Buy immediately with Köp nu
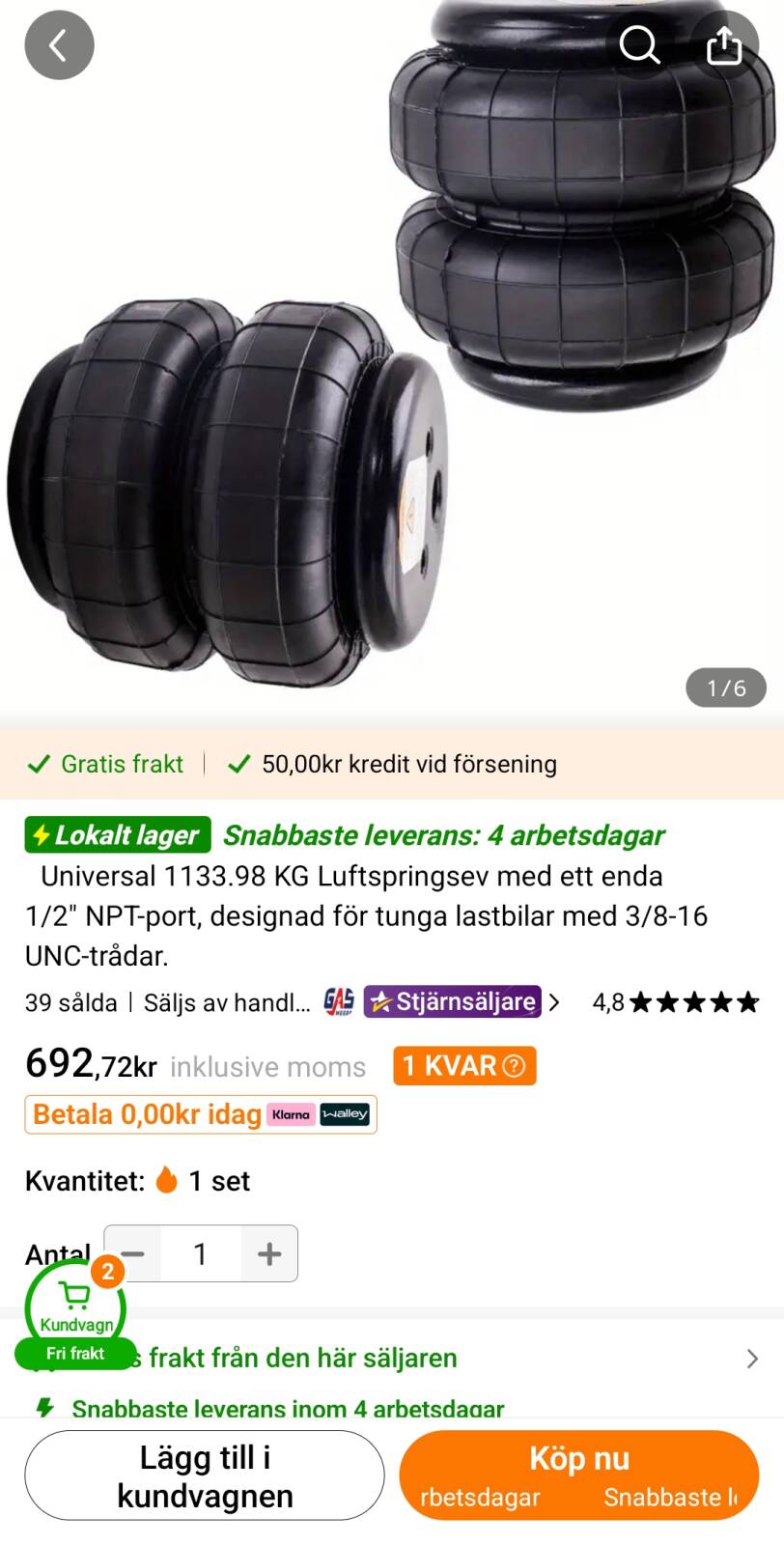The height and width of the screenshot is (1545, 784). (x=579, y=1475)
